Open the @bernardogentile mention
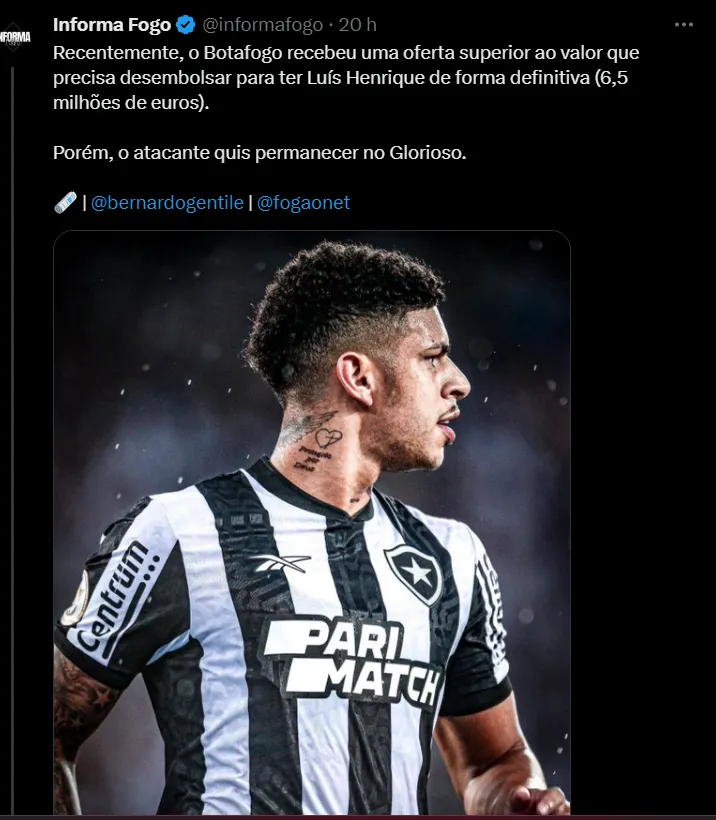Screen dimensions: 716x820 point(167,203)
